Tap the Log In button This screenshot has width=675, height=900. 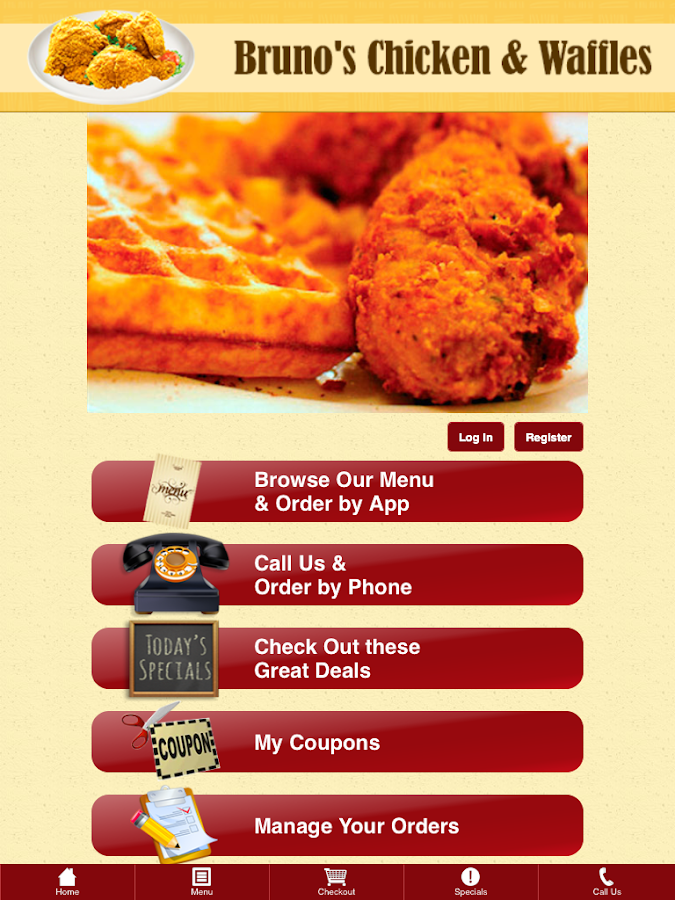(x=475, y=437)
